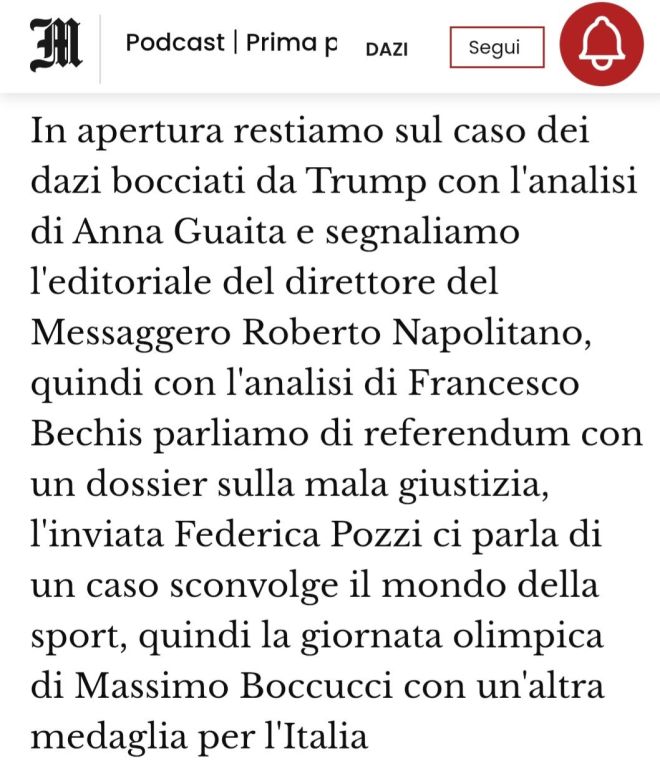This screenshot has width=660, height=784.
Task: Open the Podcast section link
Action: tap(175, 43)
